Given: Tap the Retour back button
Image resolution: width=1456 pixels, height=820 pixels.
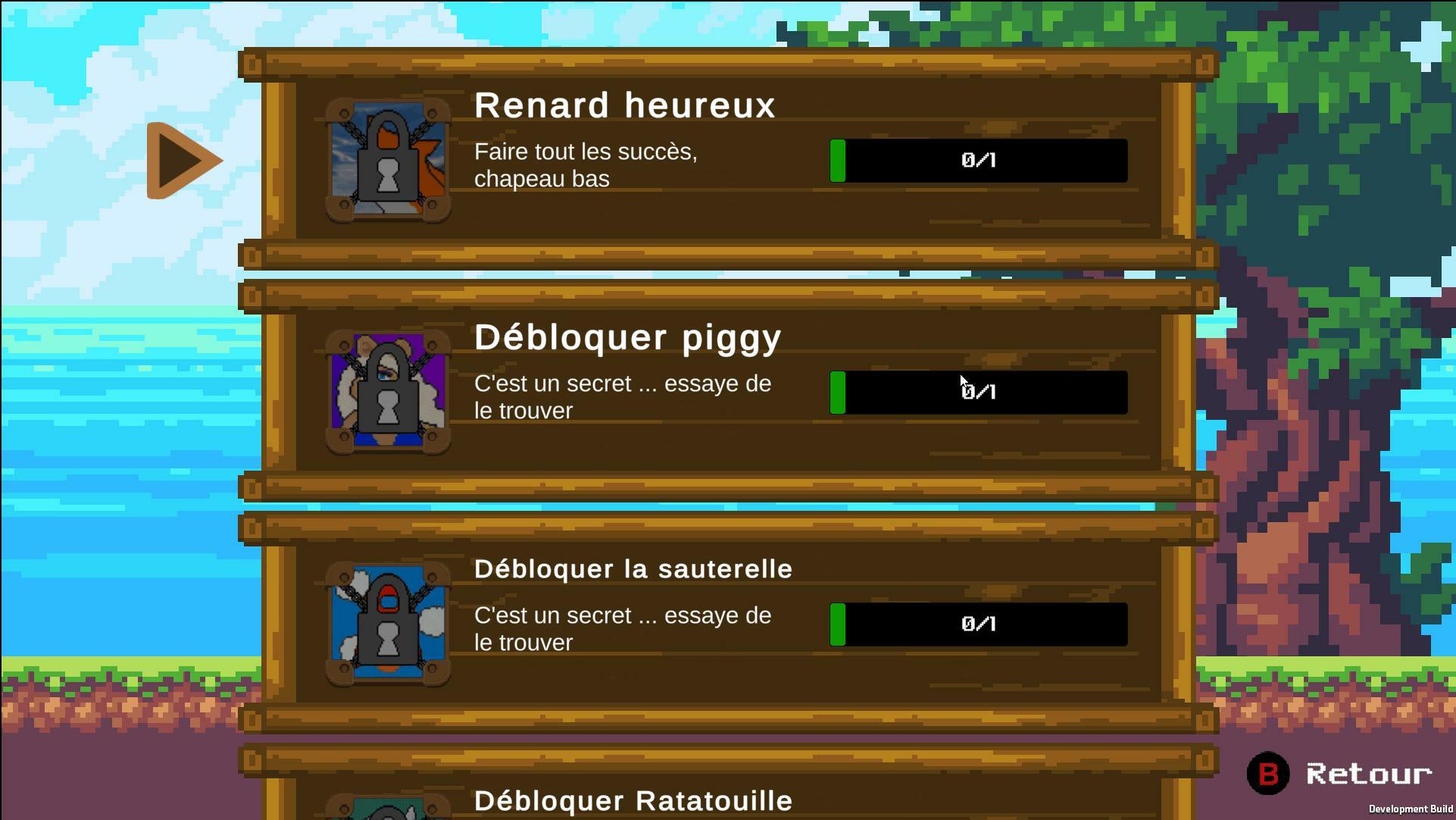Looking at the screenshot, I should [1339, 773].
